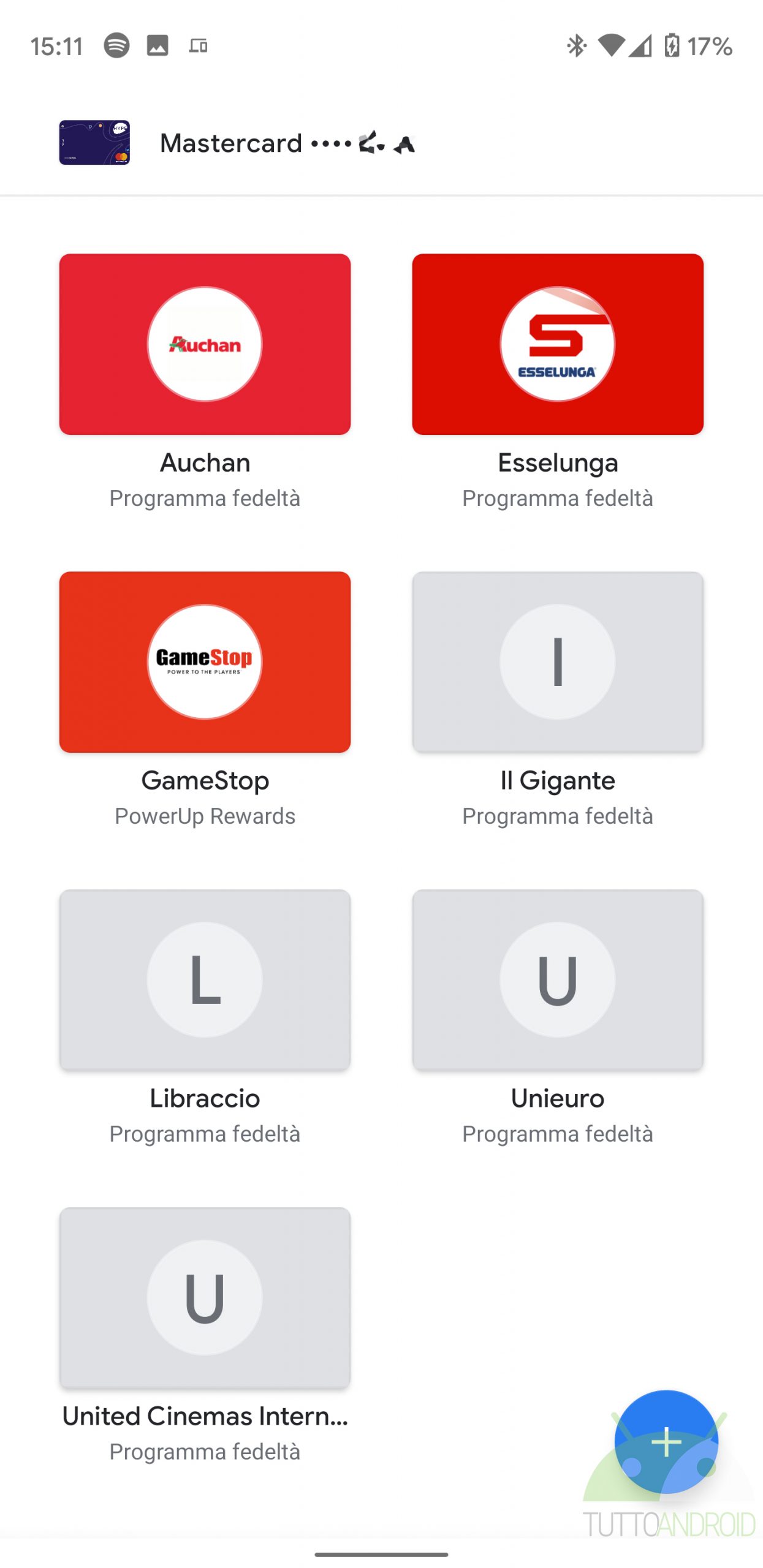Screen dimensions: 763x1568
Task: Add a new card with the plus button
Action: pos(666,1442)
